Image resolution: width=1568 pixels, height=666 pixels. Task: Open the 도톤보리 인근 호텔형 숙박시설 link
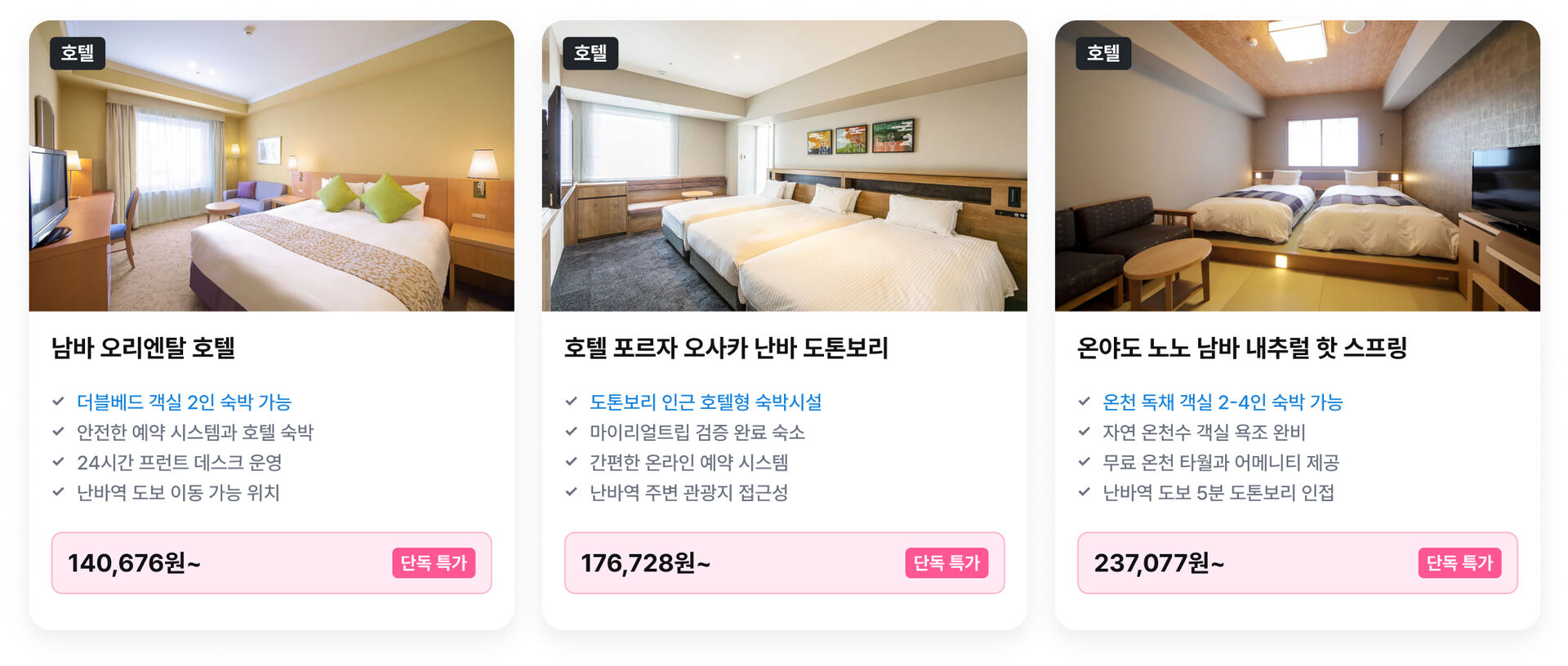click(706, 402)
